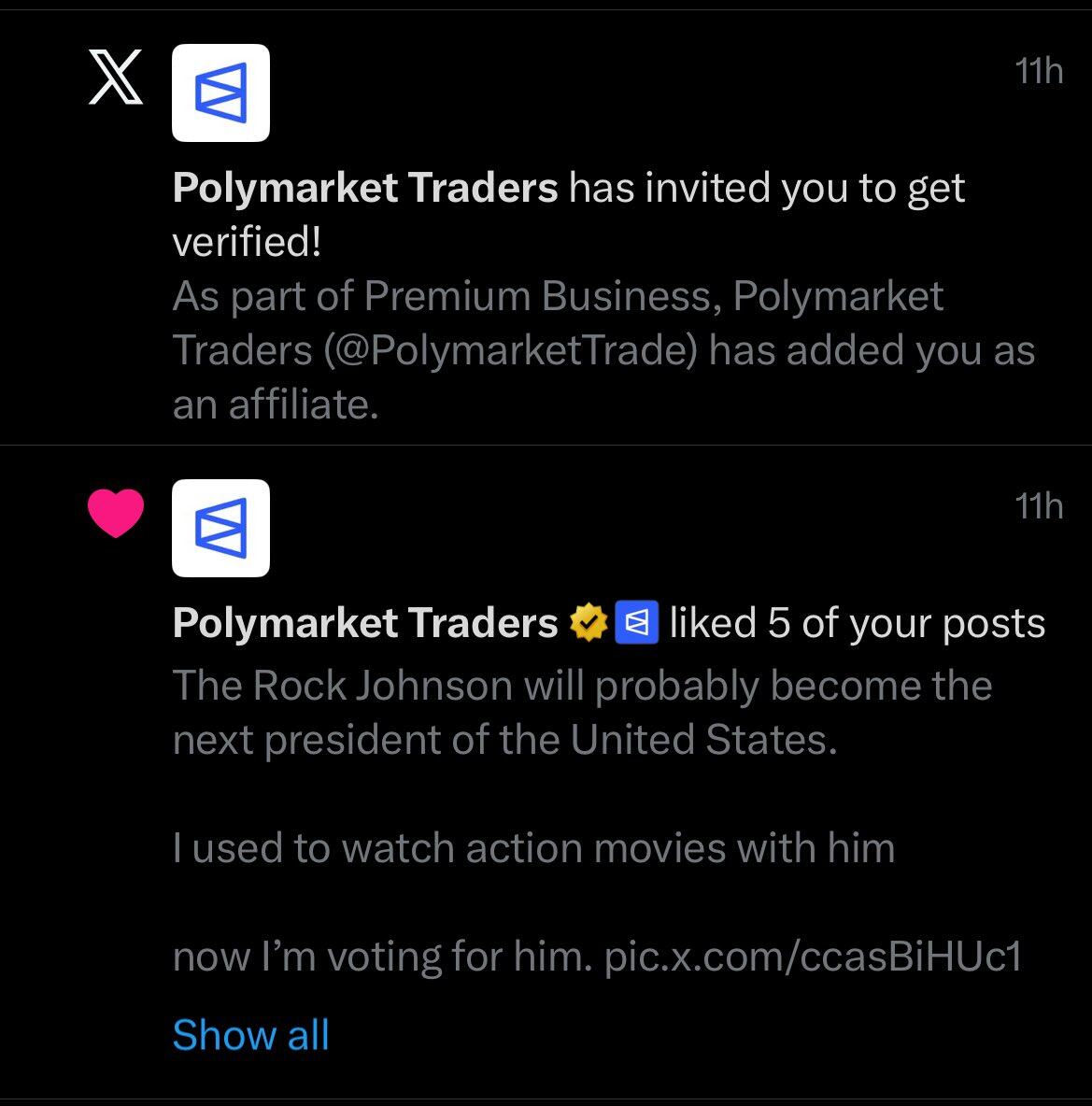The width and height of the screenshot is (1092, 1106).
Task: Select the bold Polymarket Traders name in the verification notice
Action: click(x=366, y=187)
